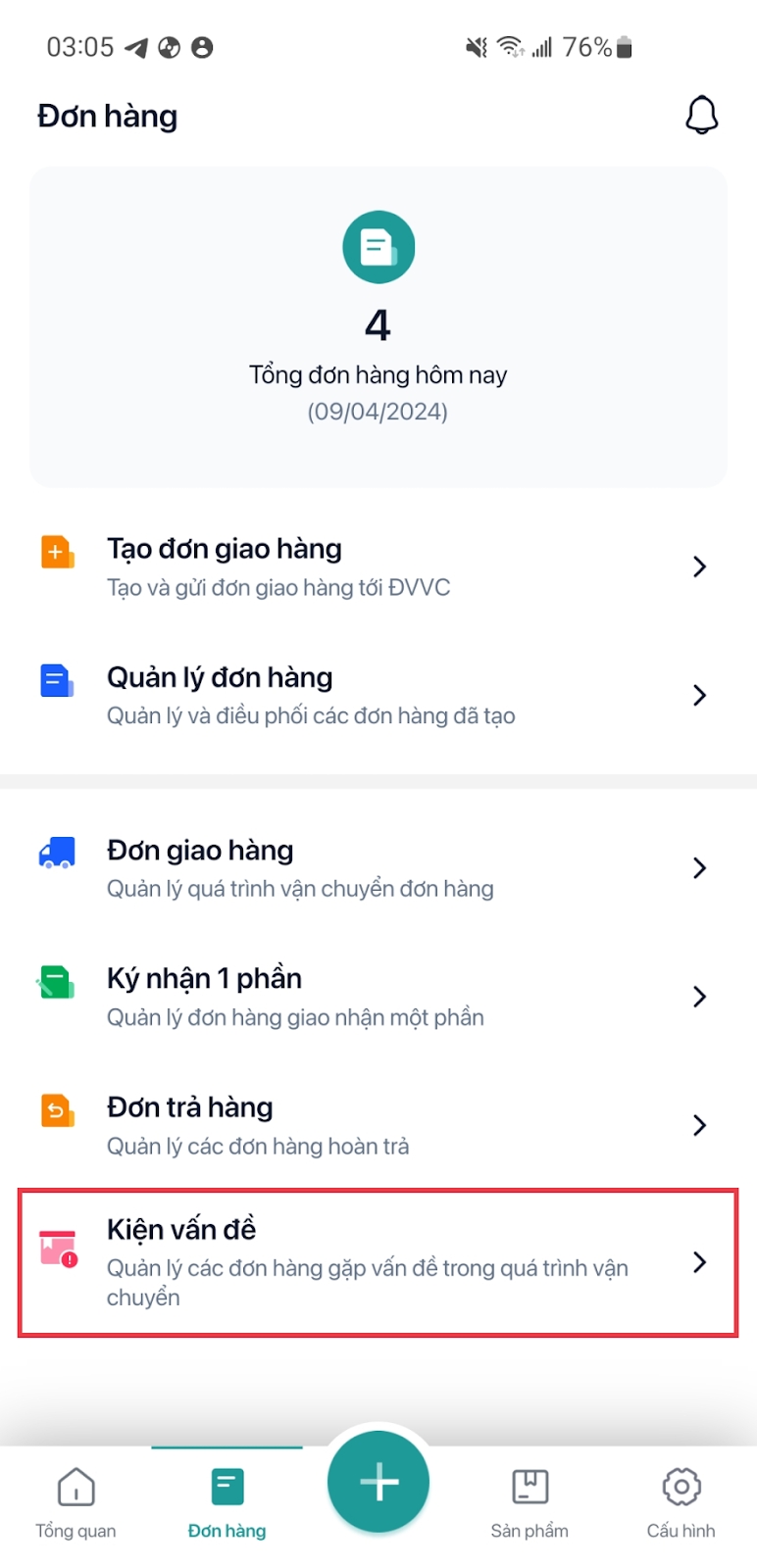The width and height of the screenshot is (757, 1568).
Task: Open the Cấu hình tab
Action: 681,1501
